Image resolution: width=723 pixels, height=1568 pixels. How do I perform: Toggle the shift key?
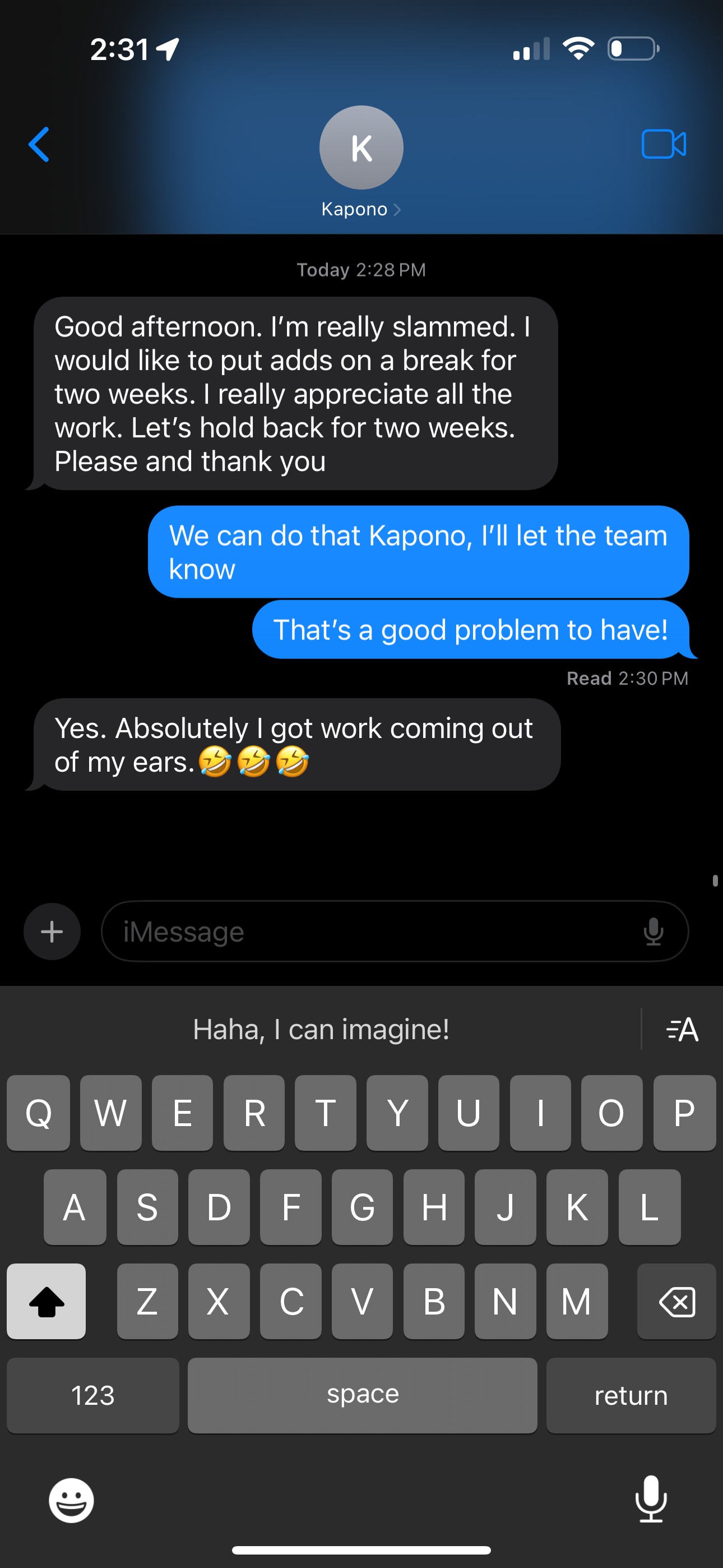coord(47,1302)
